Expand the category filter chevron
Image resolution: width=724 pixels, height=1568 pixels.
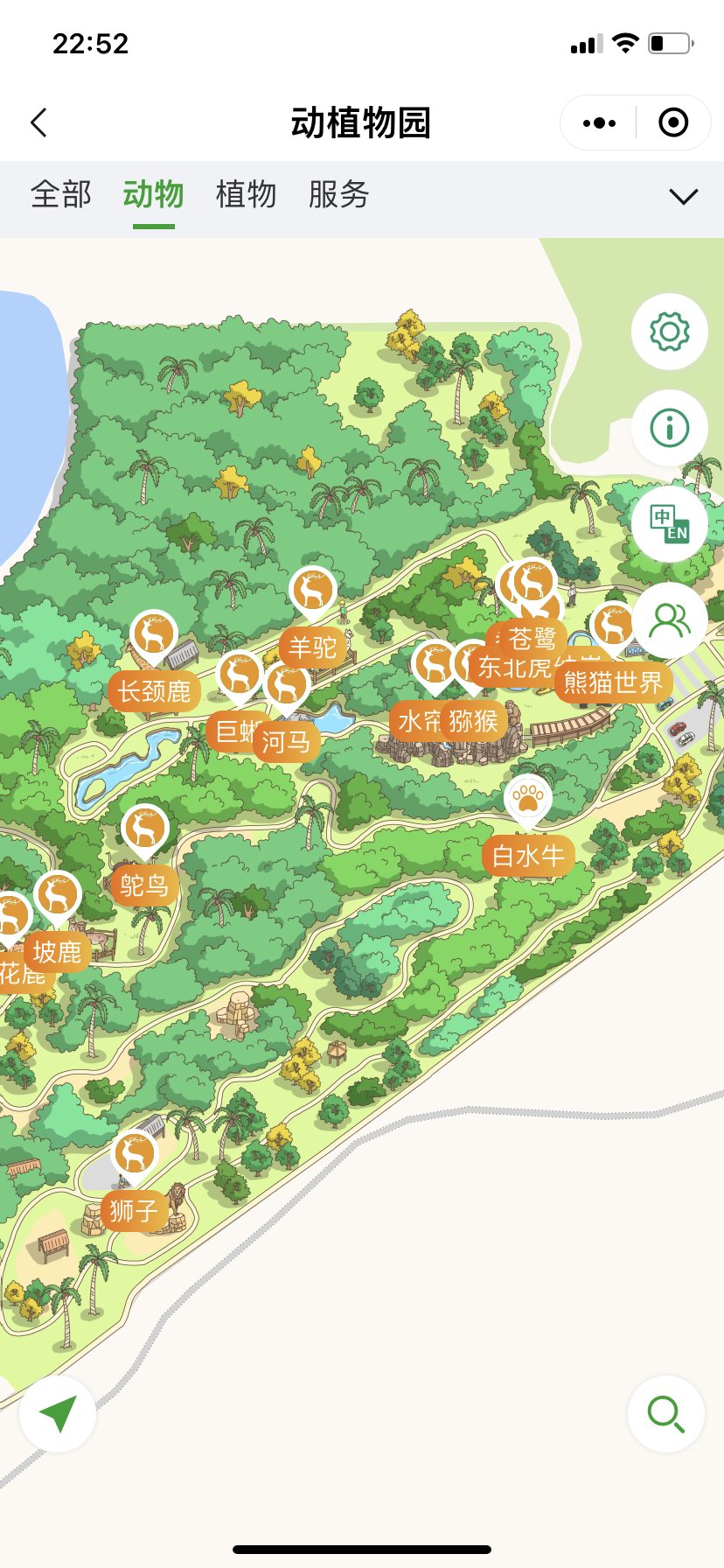coord(683,196)
